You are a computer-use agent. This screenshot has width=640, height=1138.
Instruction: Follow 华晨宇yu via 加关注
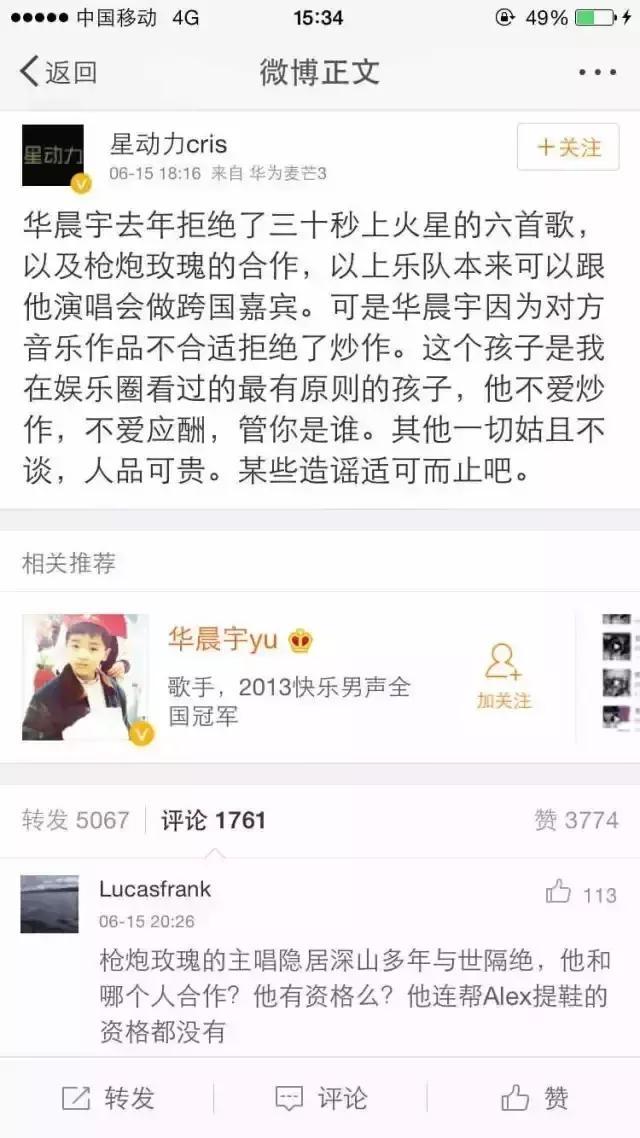tap(502, 677)
